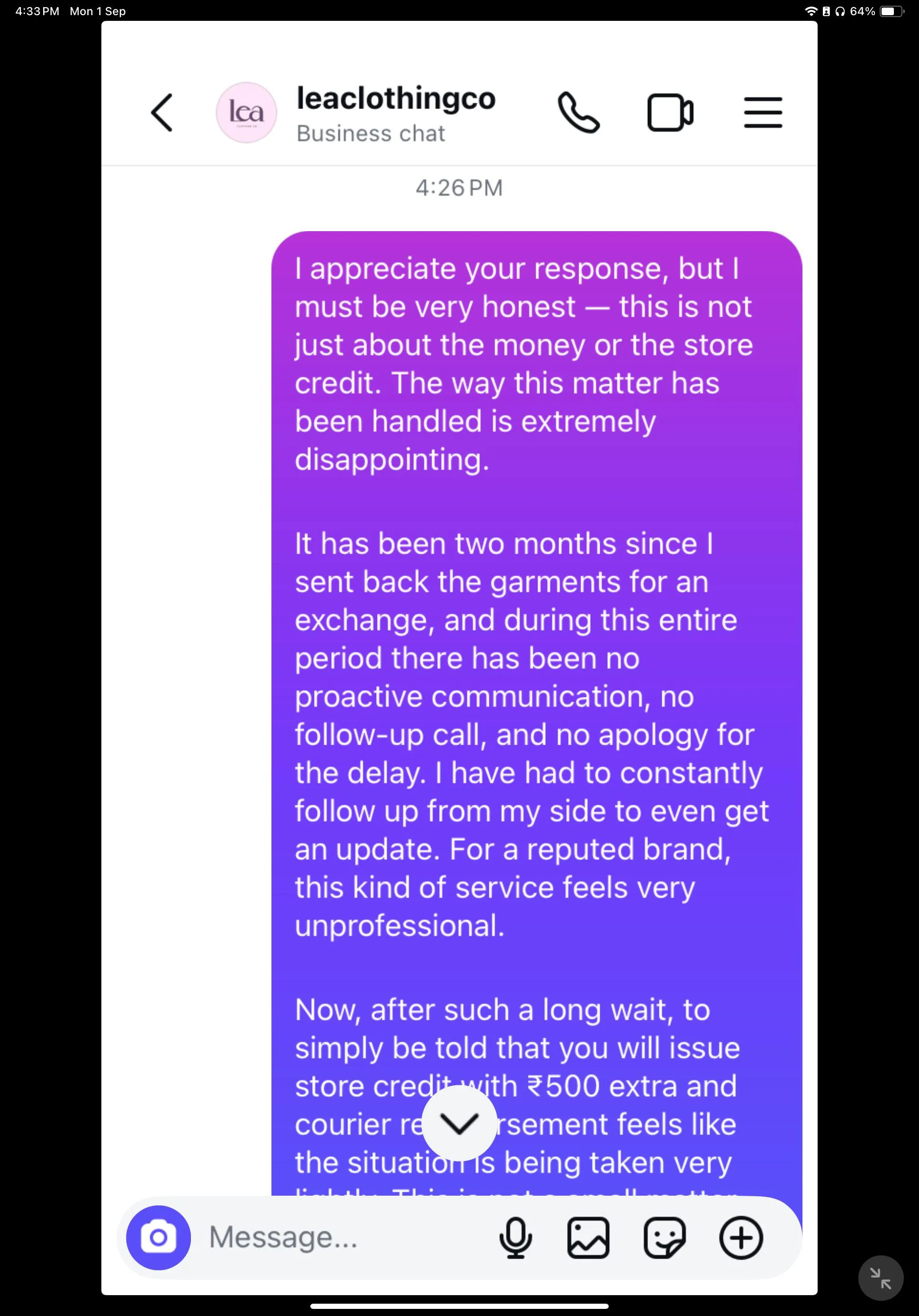
Task: Open leaclothingco business chat details
Action: coord(396,114)
